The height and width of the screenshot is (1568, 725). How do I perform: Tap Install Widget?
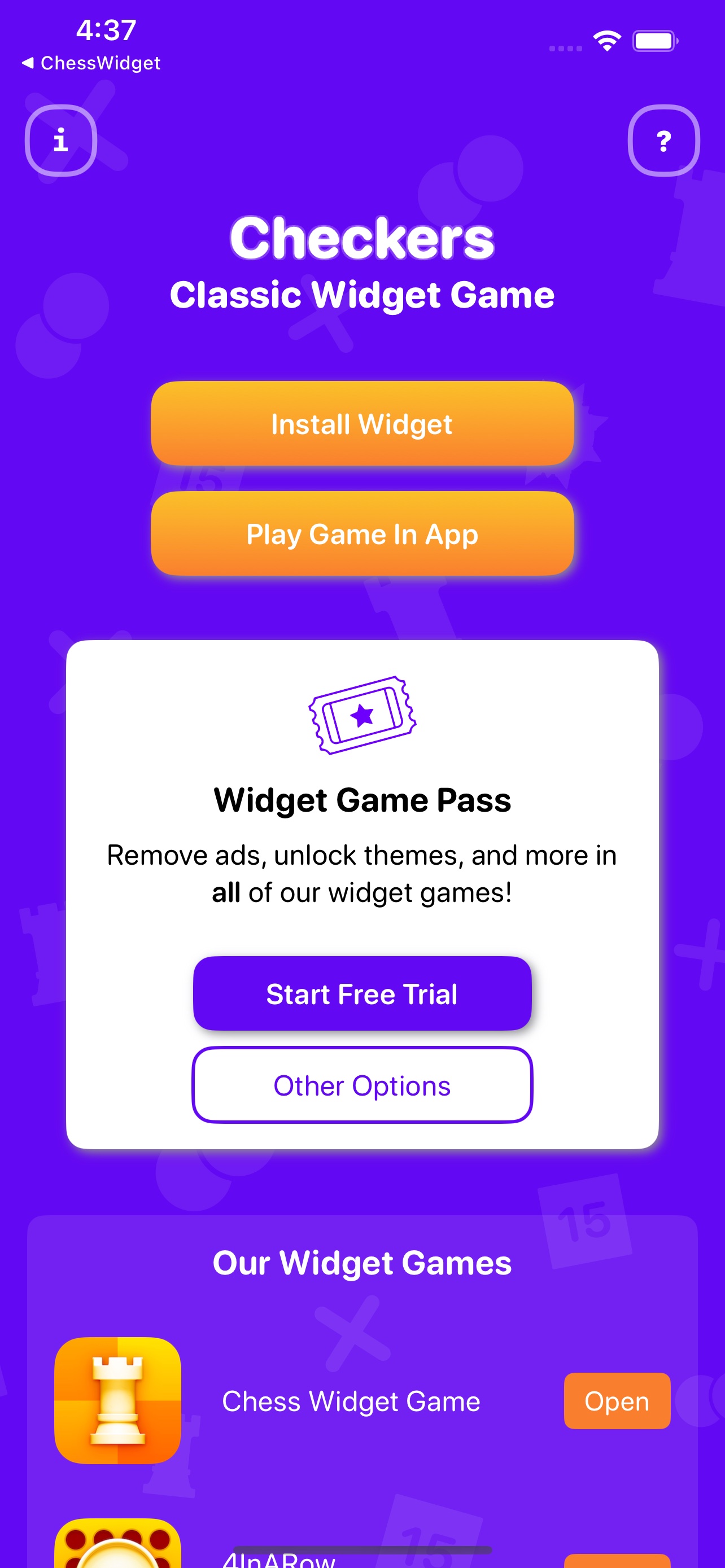tap(362, 424)
